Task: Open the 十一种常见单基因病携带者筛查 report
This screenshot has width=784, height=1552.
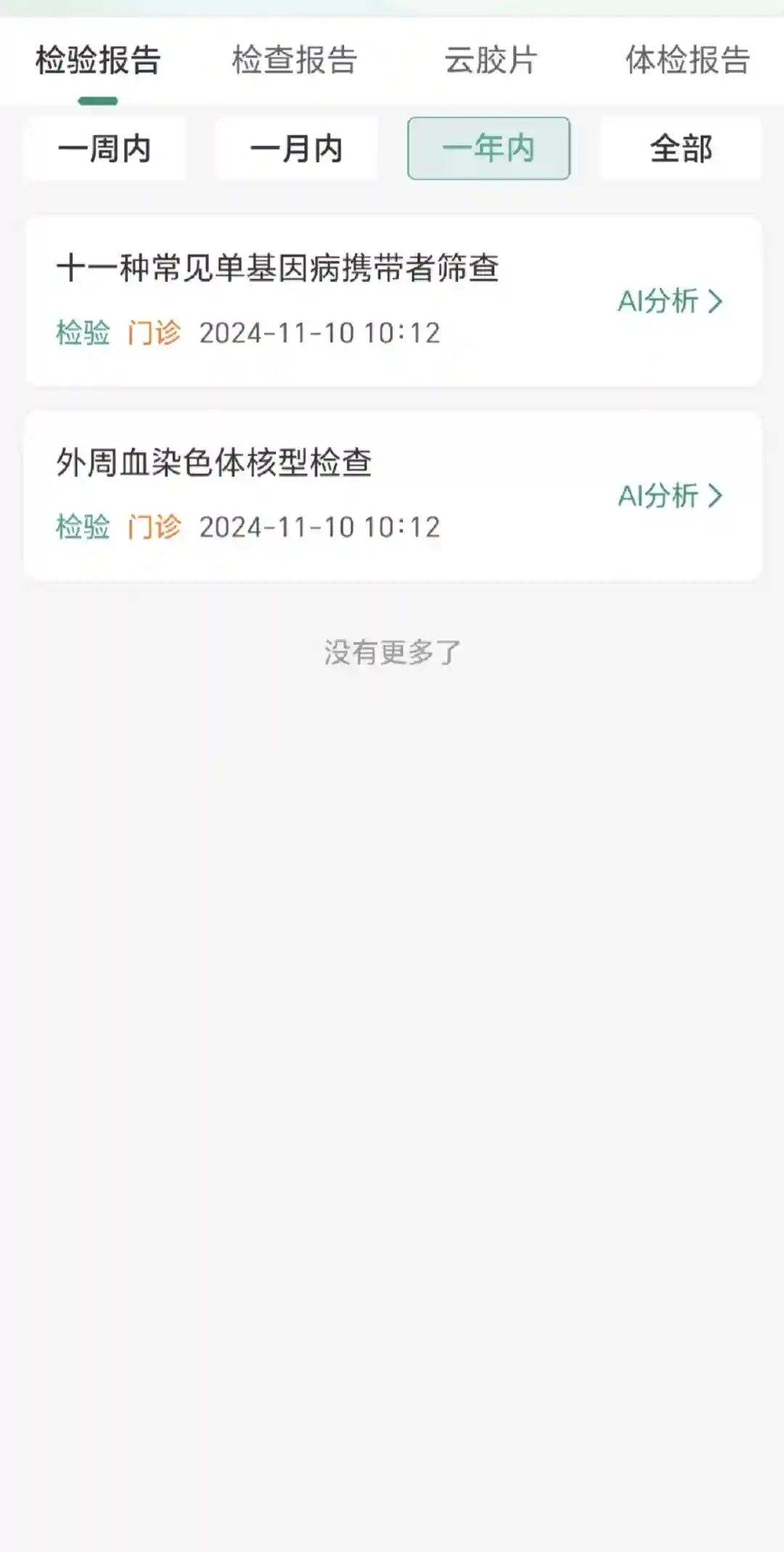Action: click(x=277, y=269)
